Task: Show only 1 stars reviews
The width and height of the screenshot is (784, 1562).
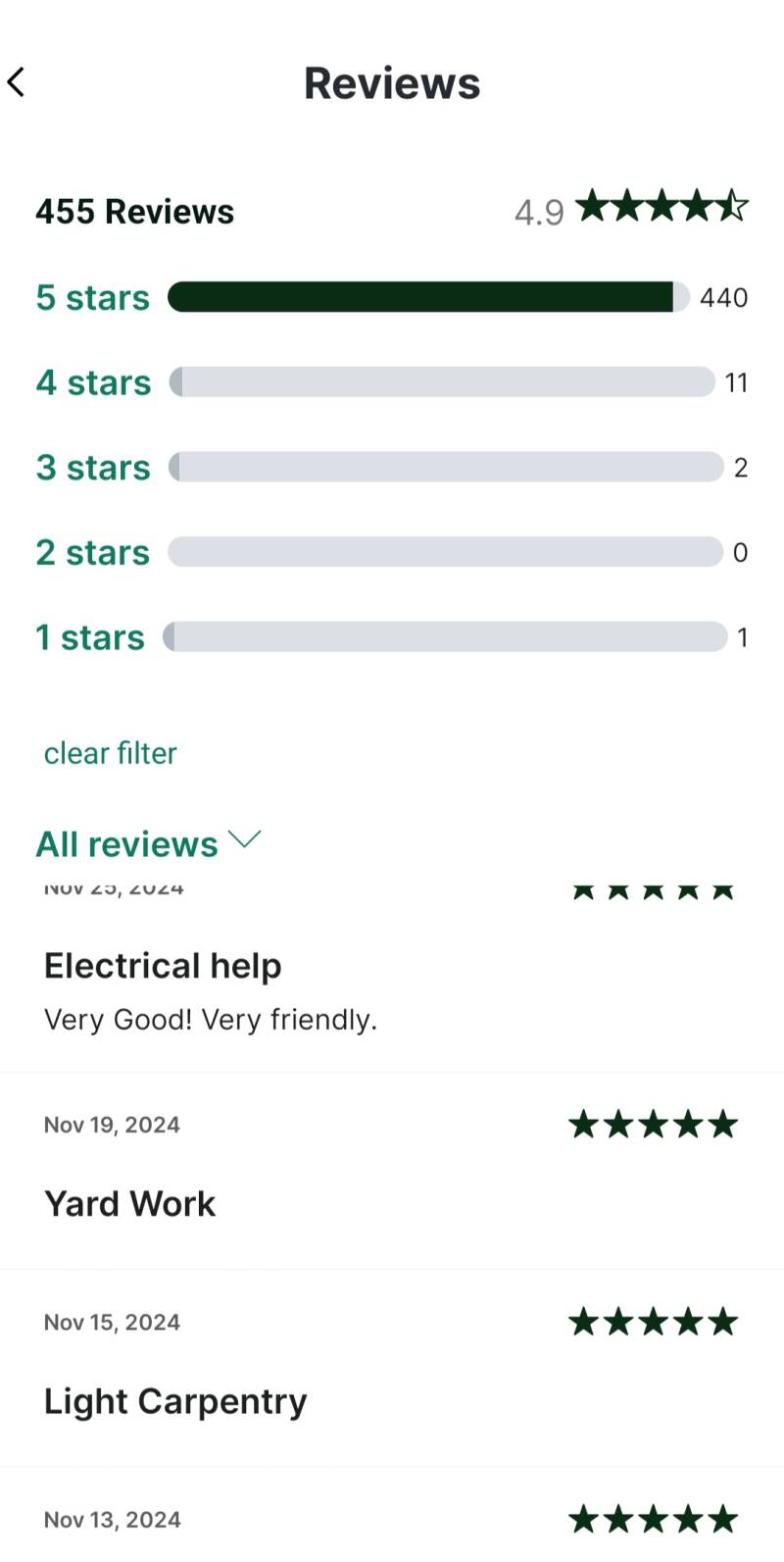Action: (90, 637)
